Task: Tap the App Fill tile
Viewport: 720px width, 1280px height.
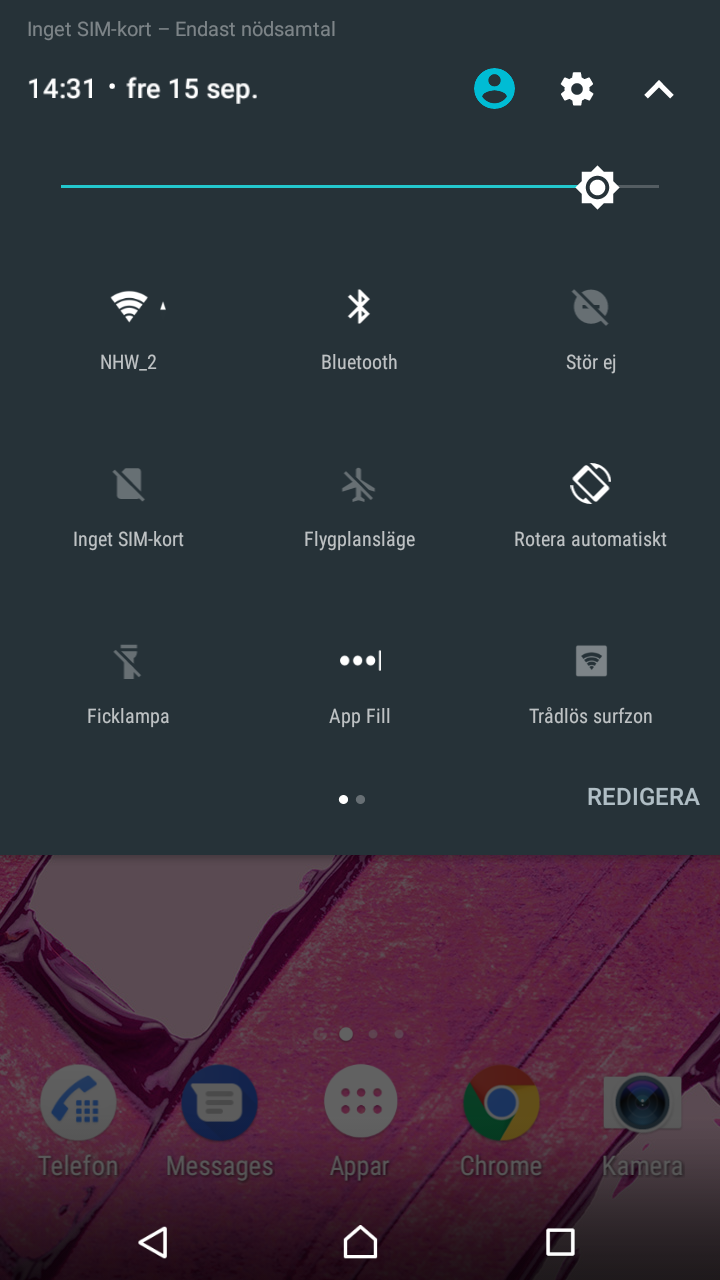Action: click(x=359, y=662)
